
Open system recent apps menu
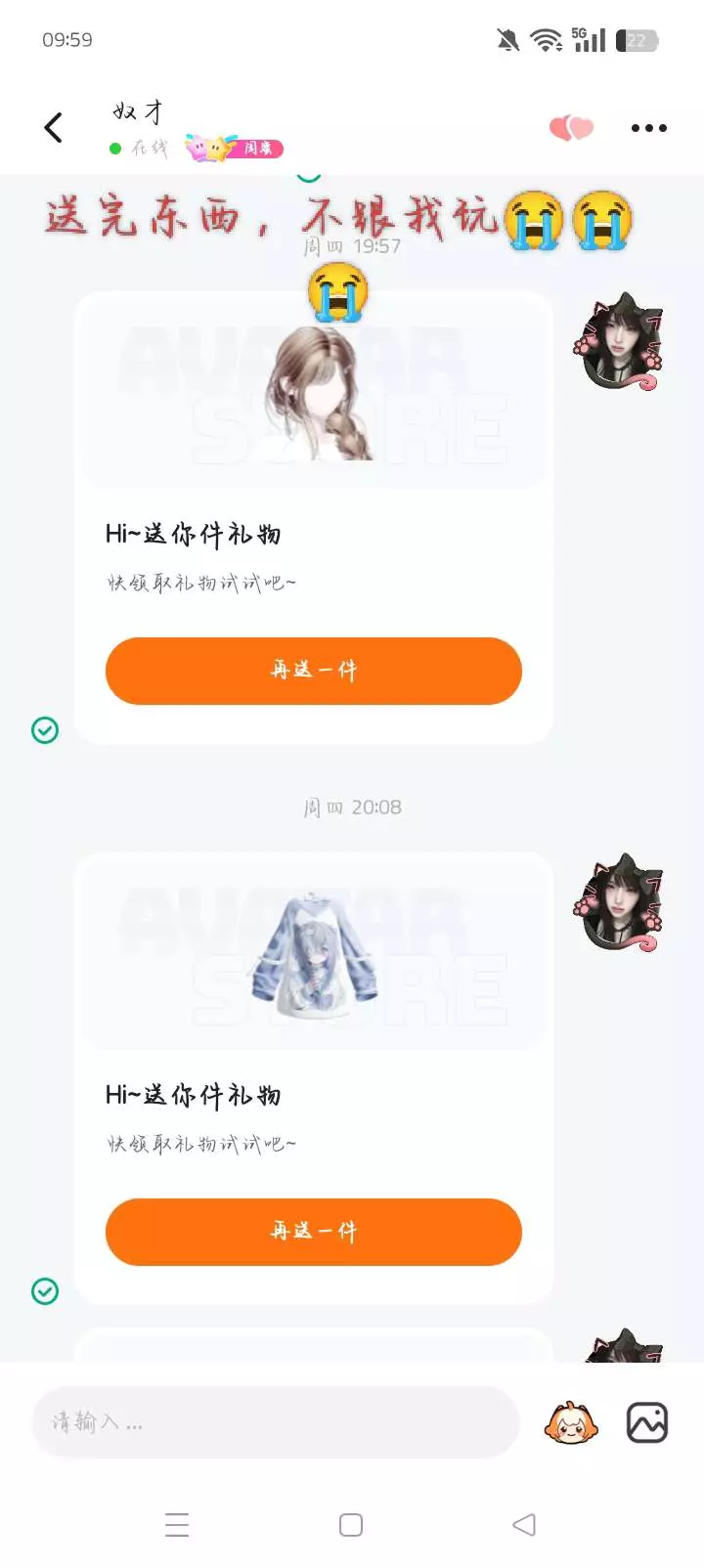[177, 1525]
